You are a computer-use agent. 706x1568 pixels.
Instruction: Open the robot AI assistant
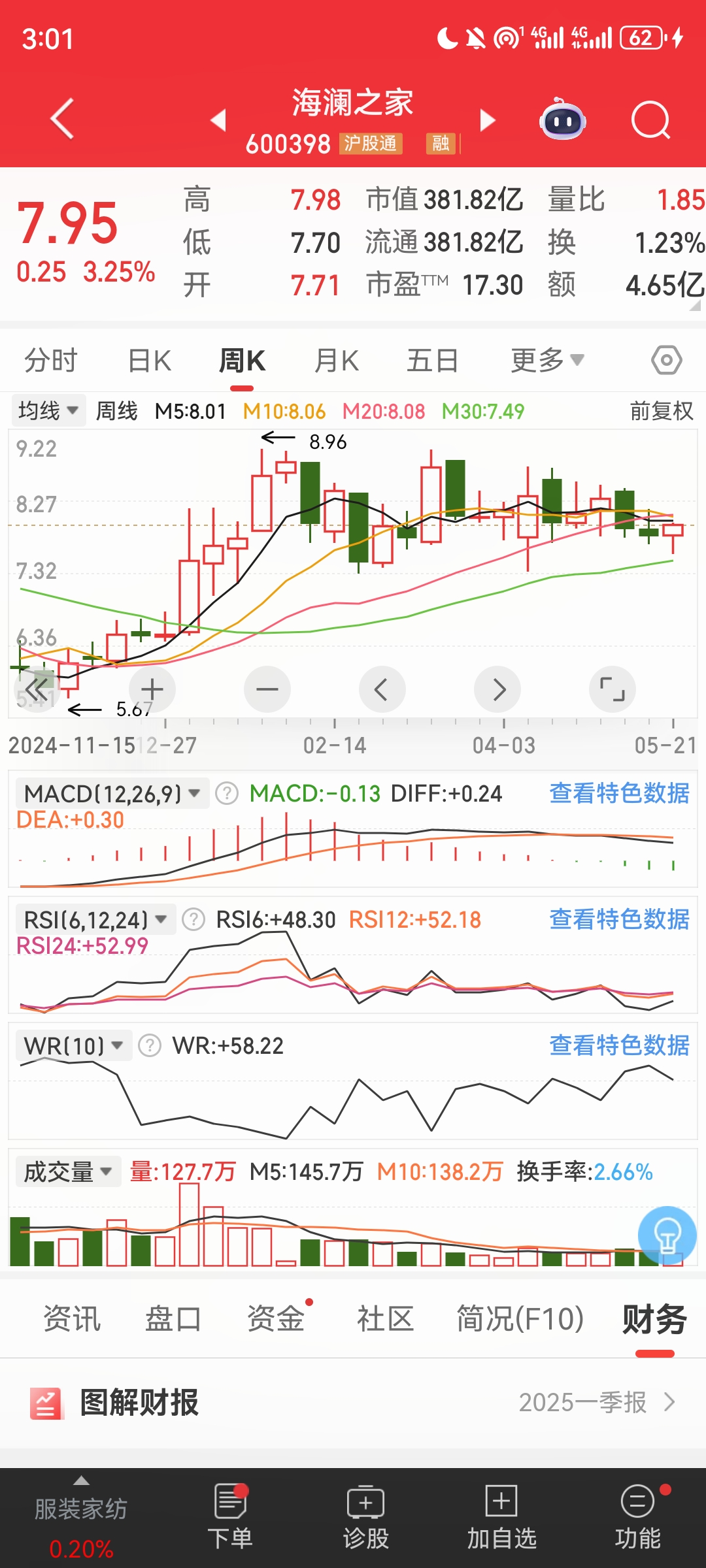(x=562, y=120)
